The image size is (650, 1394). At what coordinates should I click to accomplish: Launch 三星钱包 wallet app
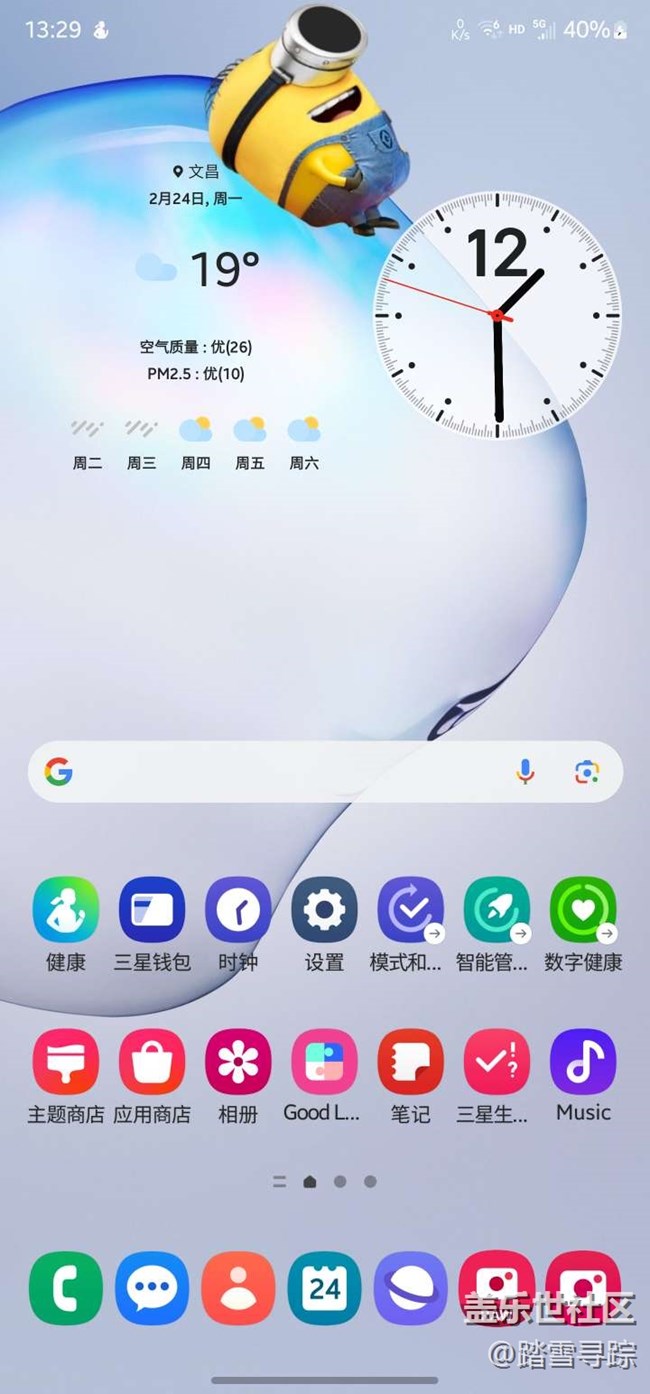(x=152, y=911)
